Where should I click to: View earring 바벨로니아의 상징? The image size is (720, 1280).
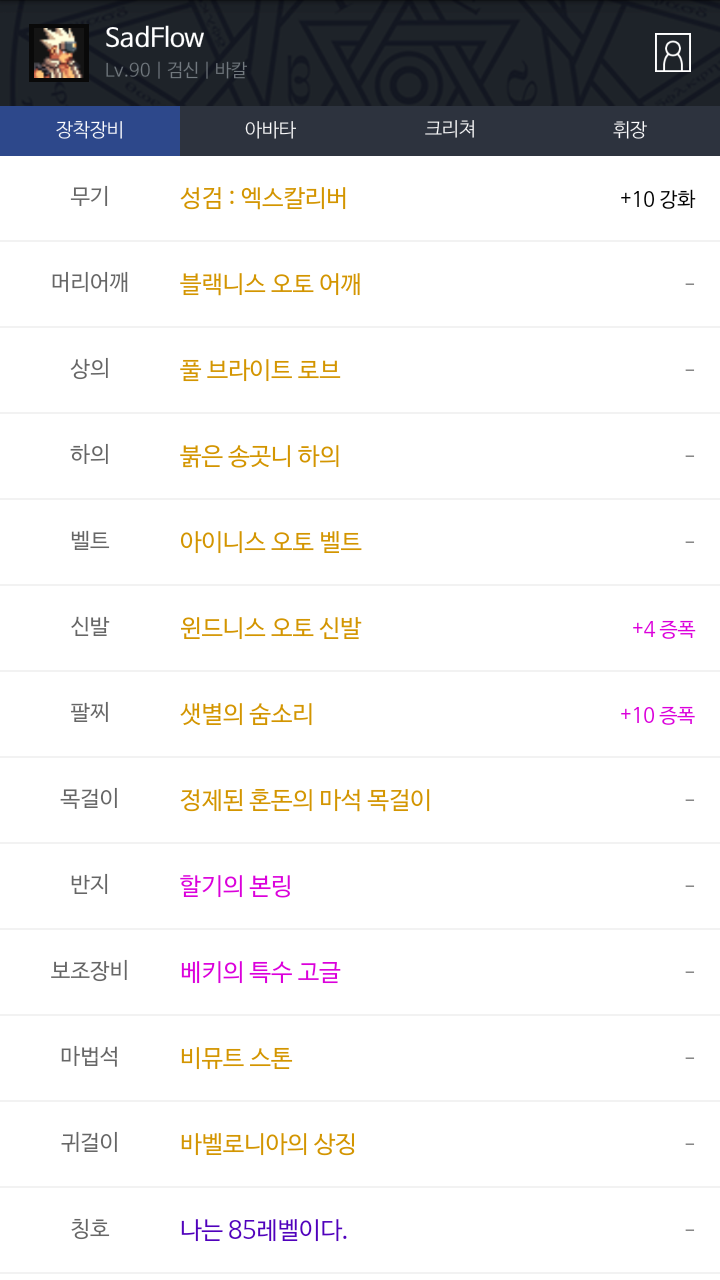pyautogui.click(x=267, y=1144)
